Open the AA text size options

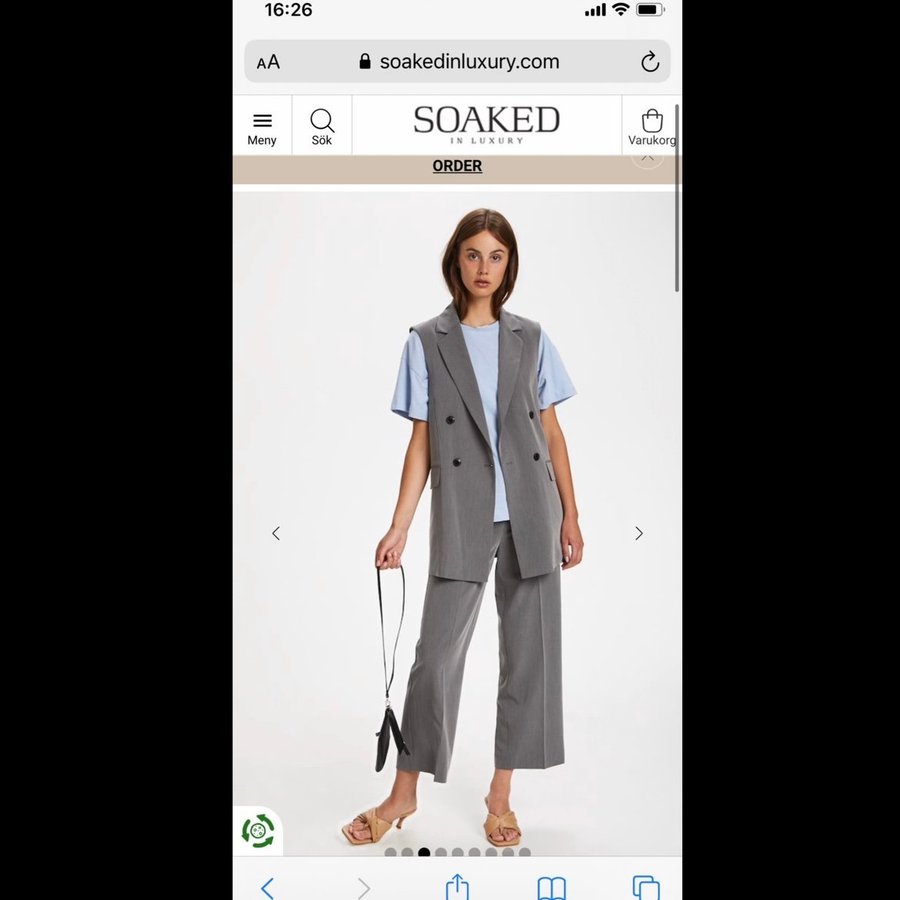[268, 62]
